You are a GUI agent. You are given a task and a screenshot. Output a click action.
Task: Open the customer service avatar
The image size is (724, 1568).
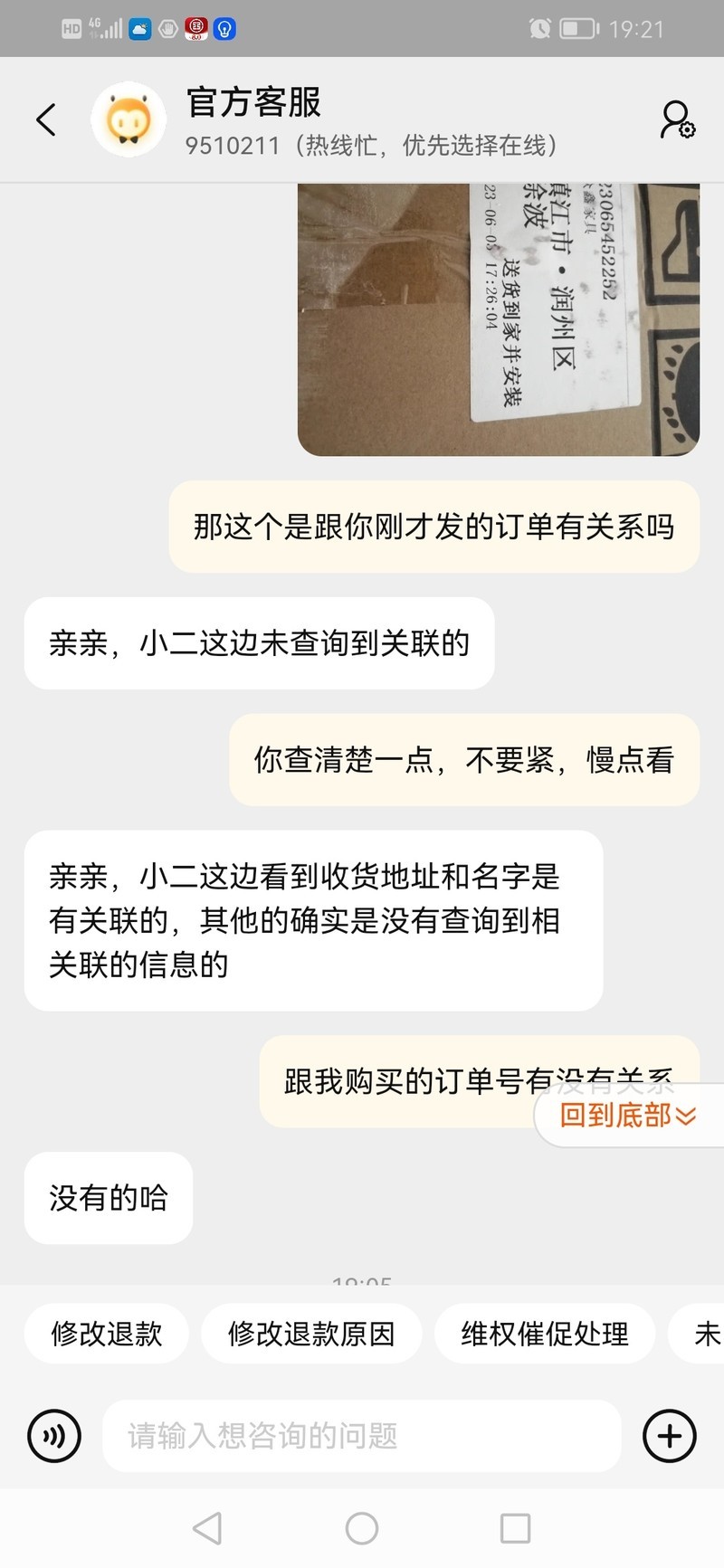click(x=129, y=119)
